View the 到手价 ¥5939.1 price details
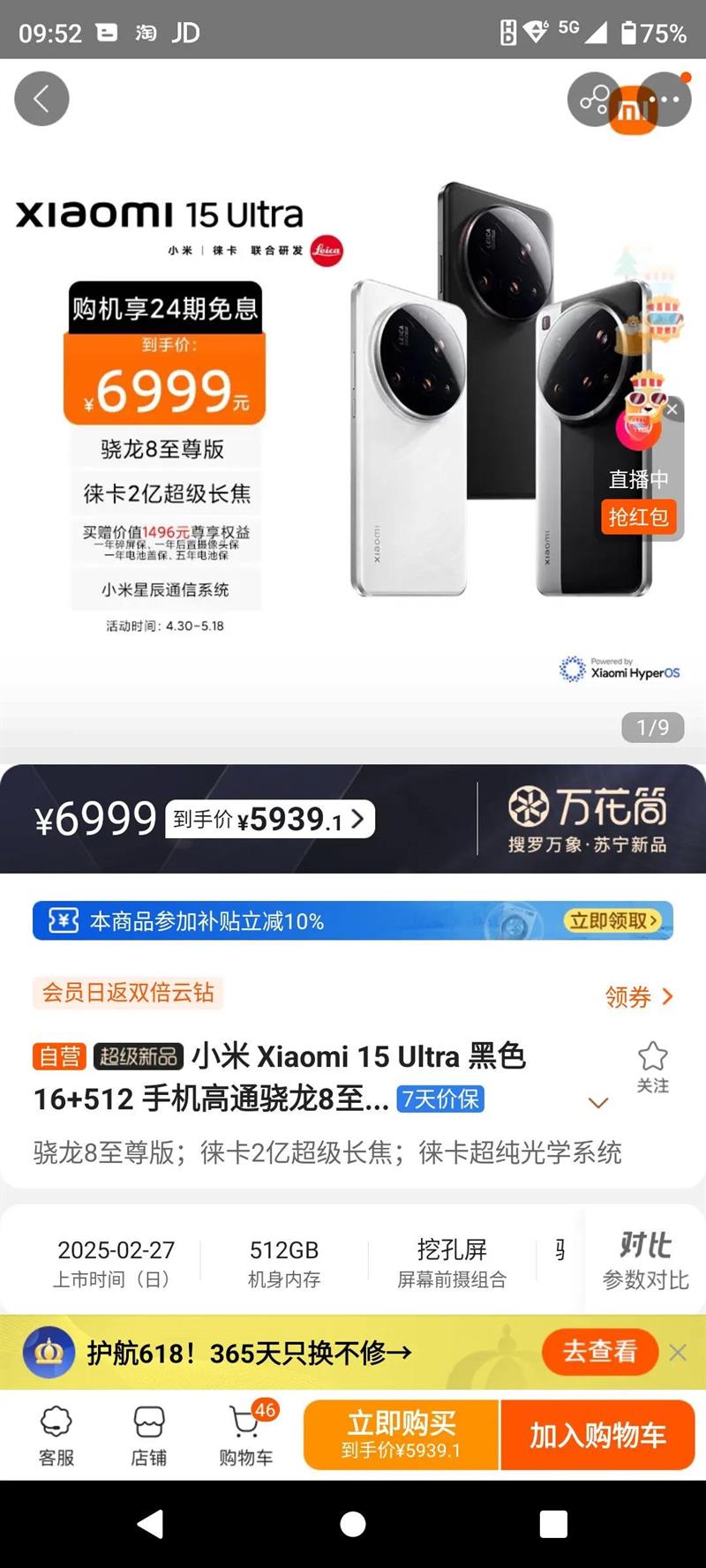This screenshot has width=706, height=1568. [270, 819]
